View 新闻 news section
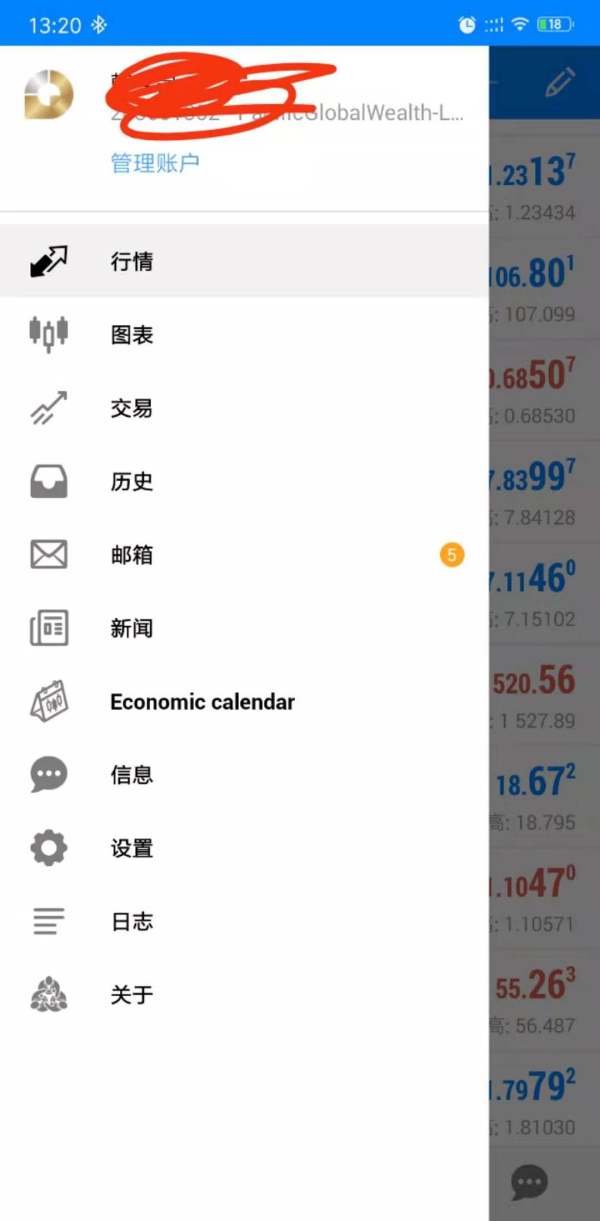Image resolution: width=600 pixels, height=1221 pixels. (x=132, y=628)
